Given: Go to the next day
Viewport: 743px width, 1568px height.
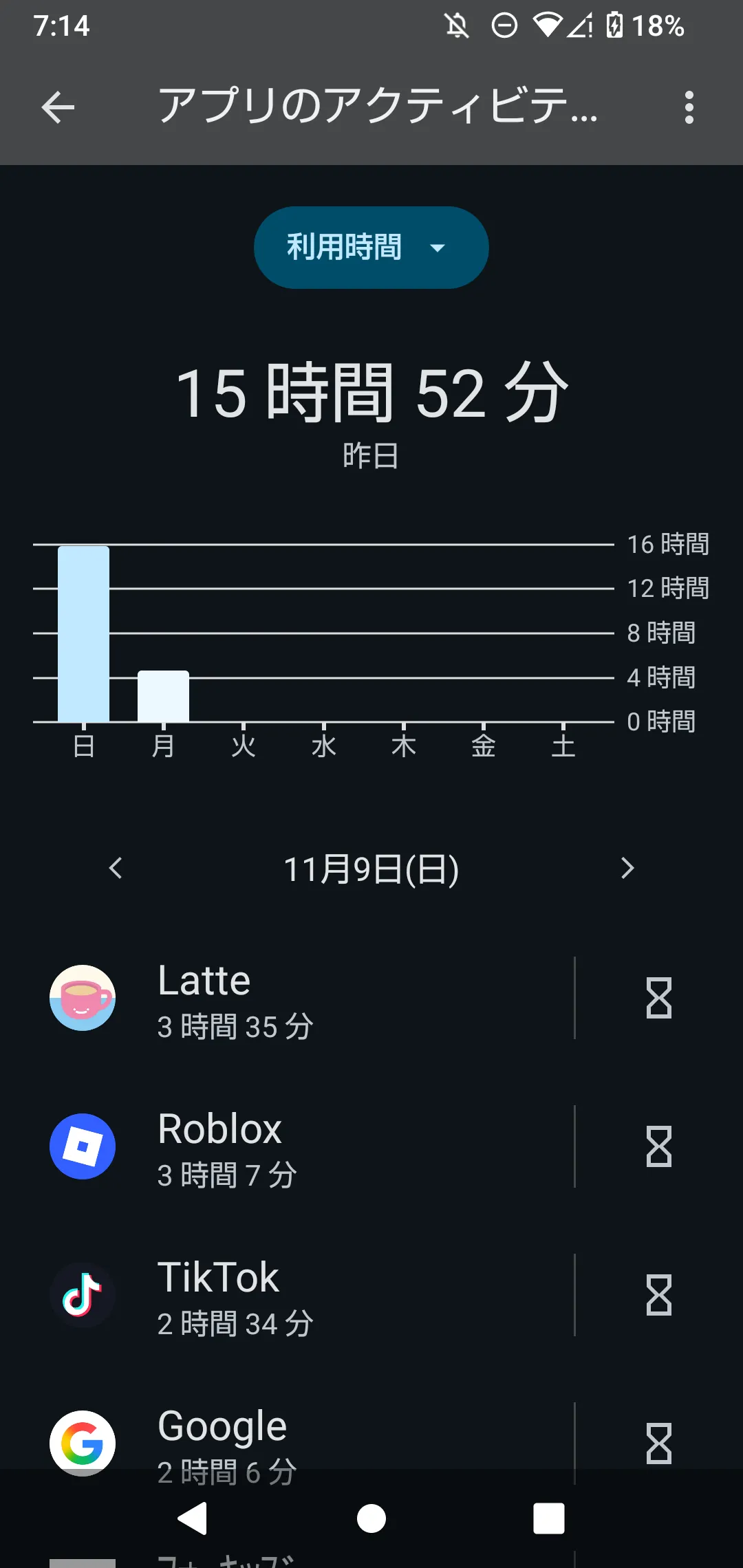Looking at the screenshot, I should tap(627, 868).
